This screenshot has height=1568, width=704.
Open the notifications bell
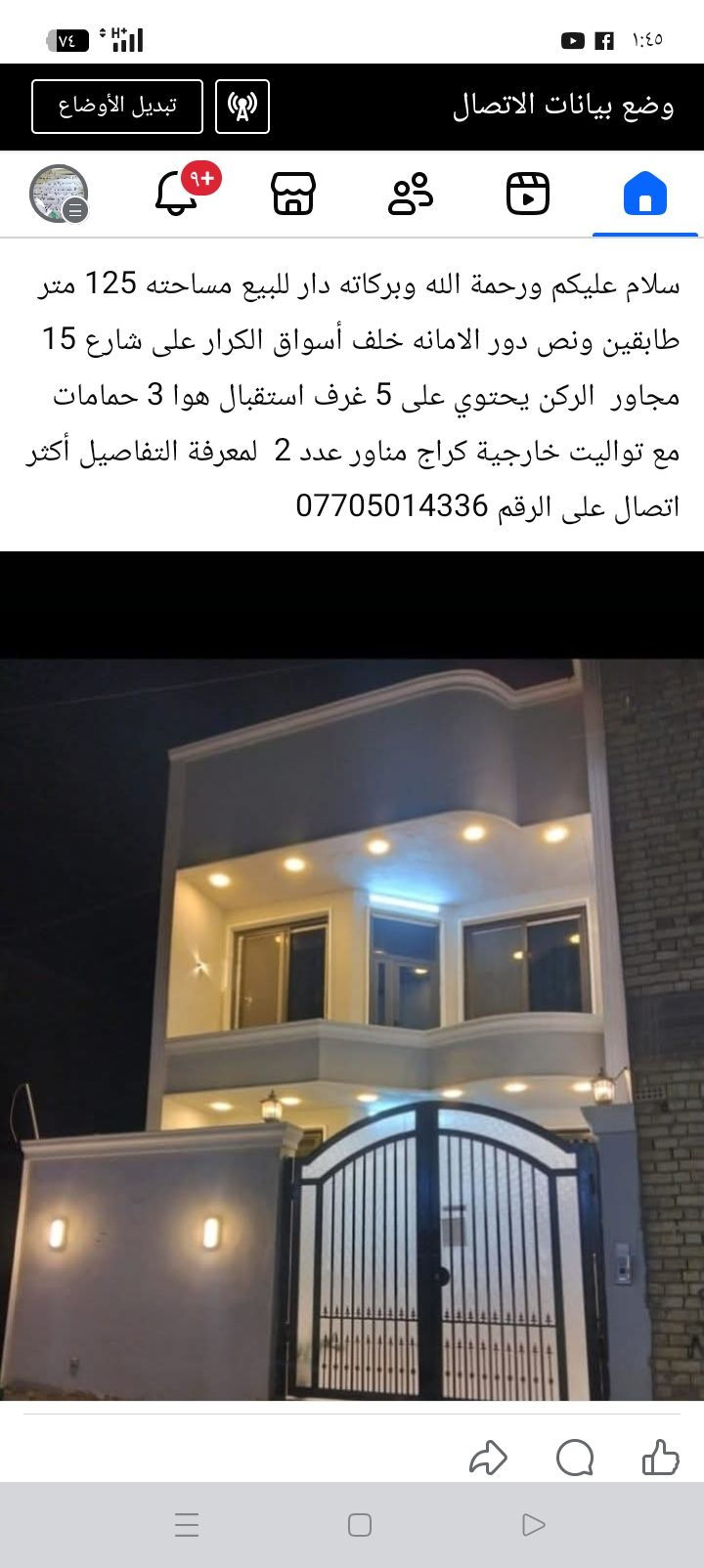coord(178,194)
